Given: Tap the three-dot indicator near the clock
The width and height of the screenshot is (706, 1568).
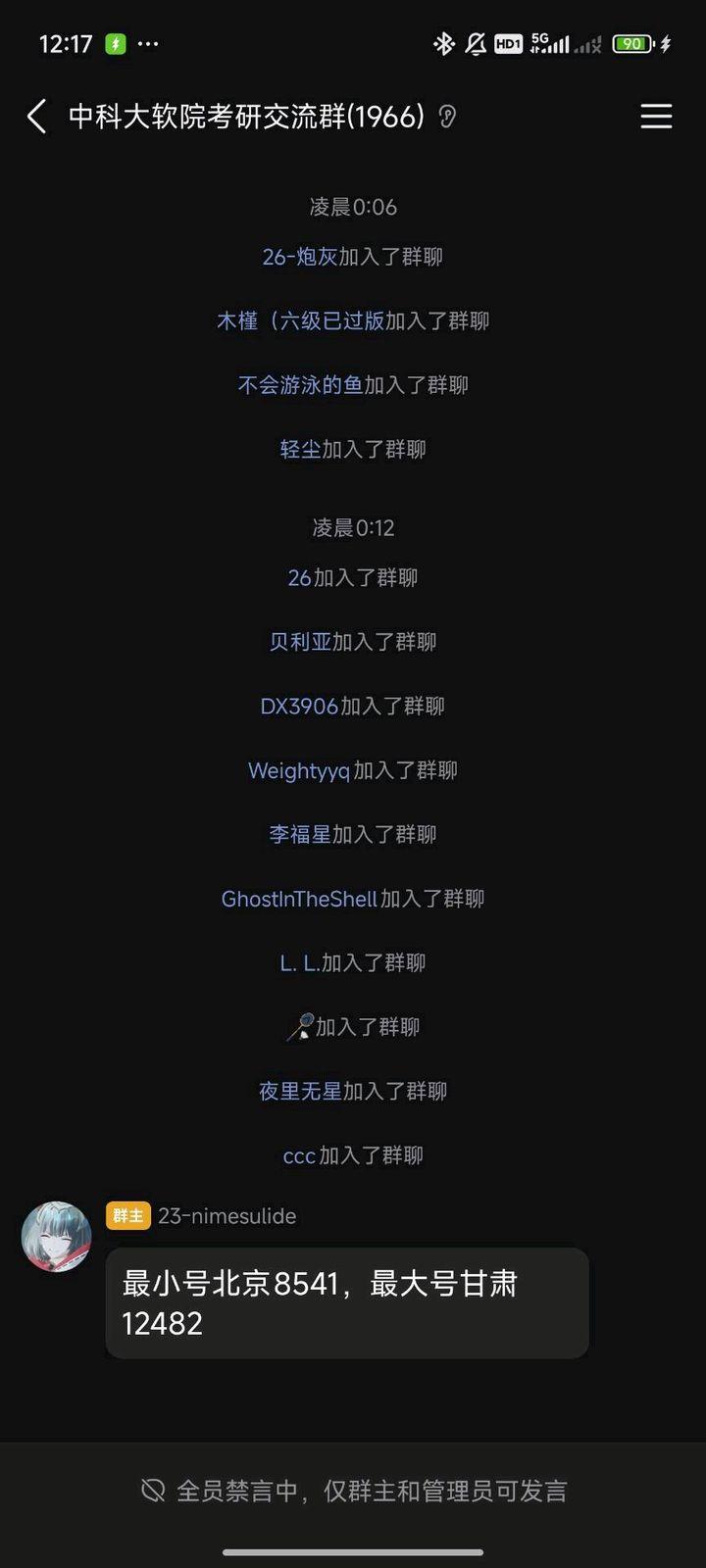Looking at the screenshot, I should click(149, 44).
